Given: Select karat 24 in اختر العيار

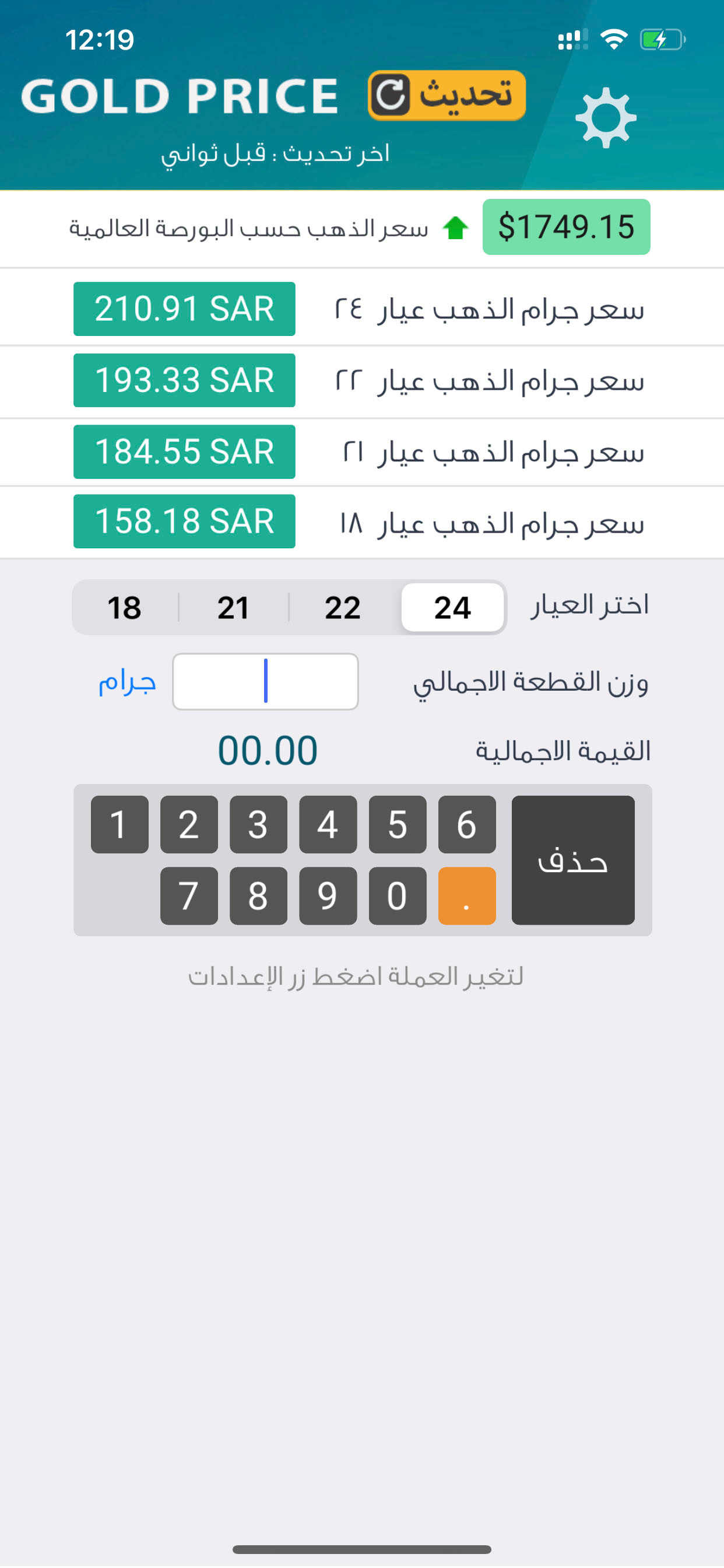Looking at the screenshot, I should 452,606.
